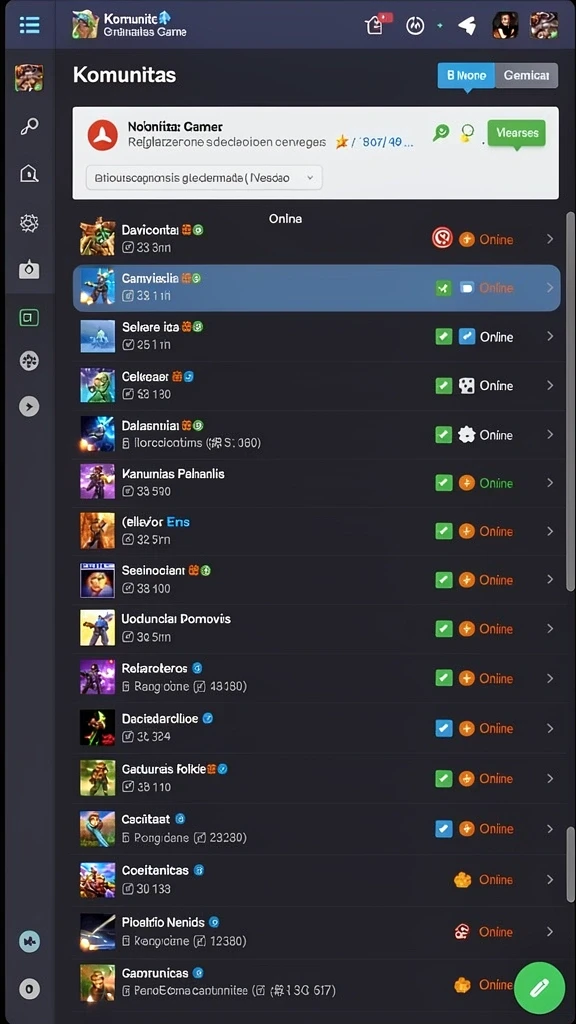
Task: Open the hamburger menu button
Action: coord(29,25)
